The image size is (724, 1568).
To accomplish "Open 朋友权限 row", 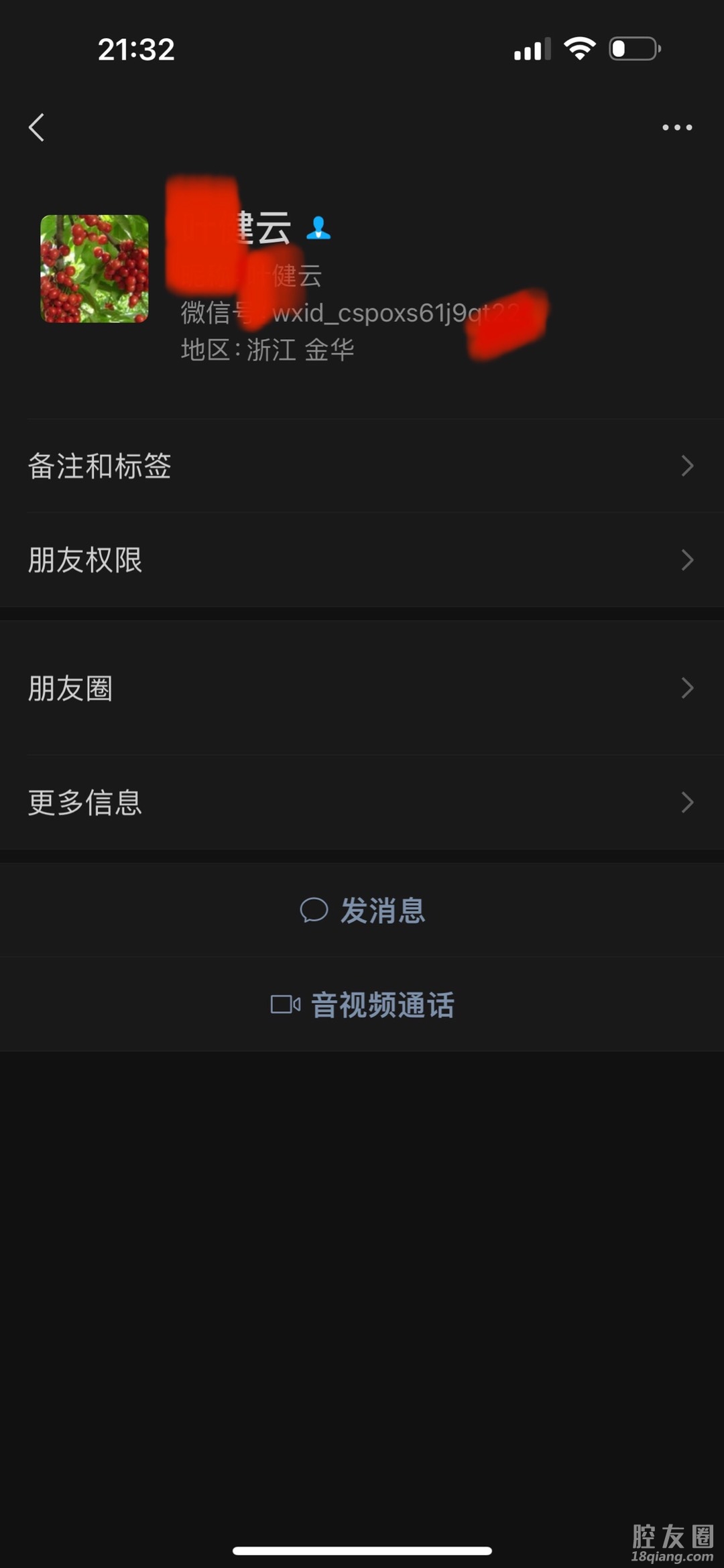I will (362, 560).
